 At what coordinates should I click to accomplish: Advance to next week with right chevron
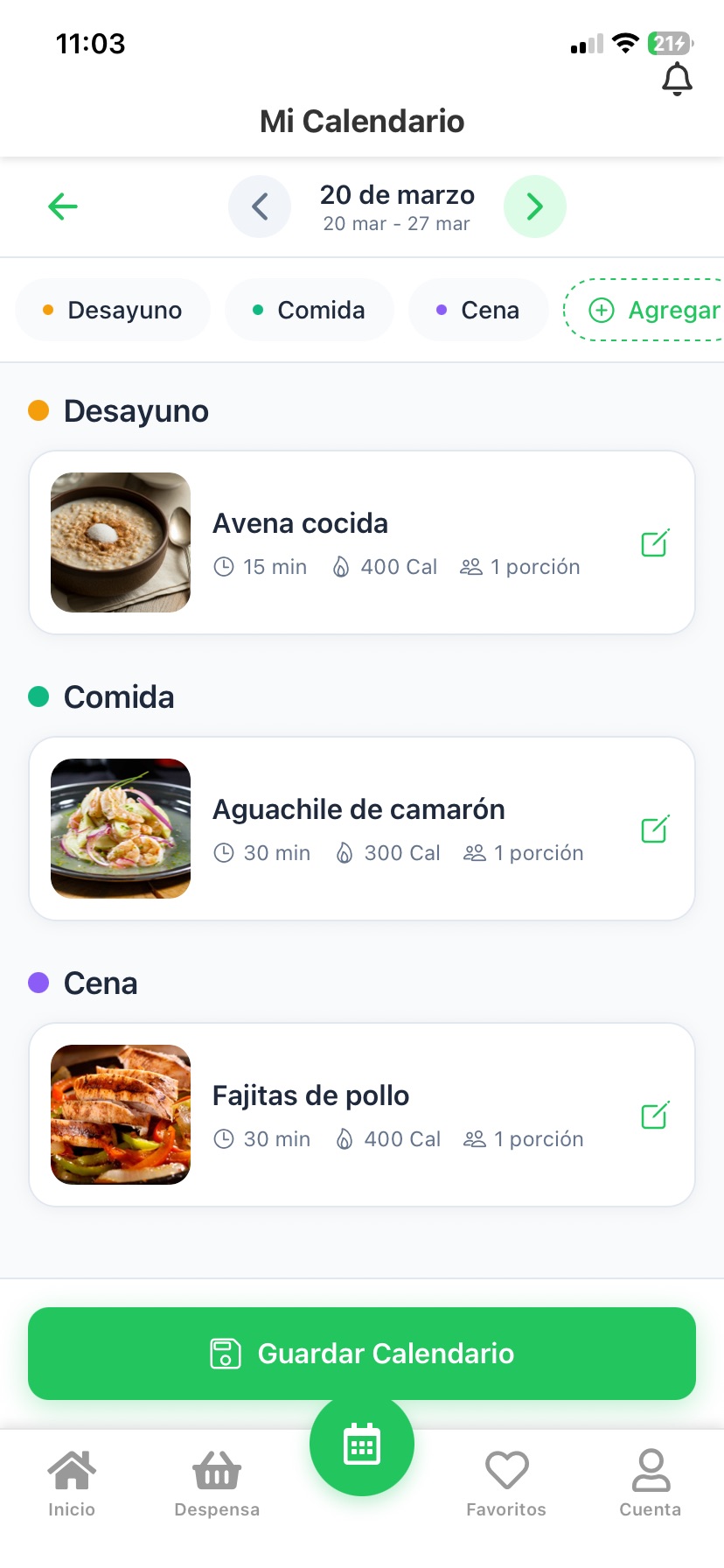pyautogui.click(x=534, y=206)
